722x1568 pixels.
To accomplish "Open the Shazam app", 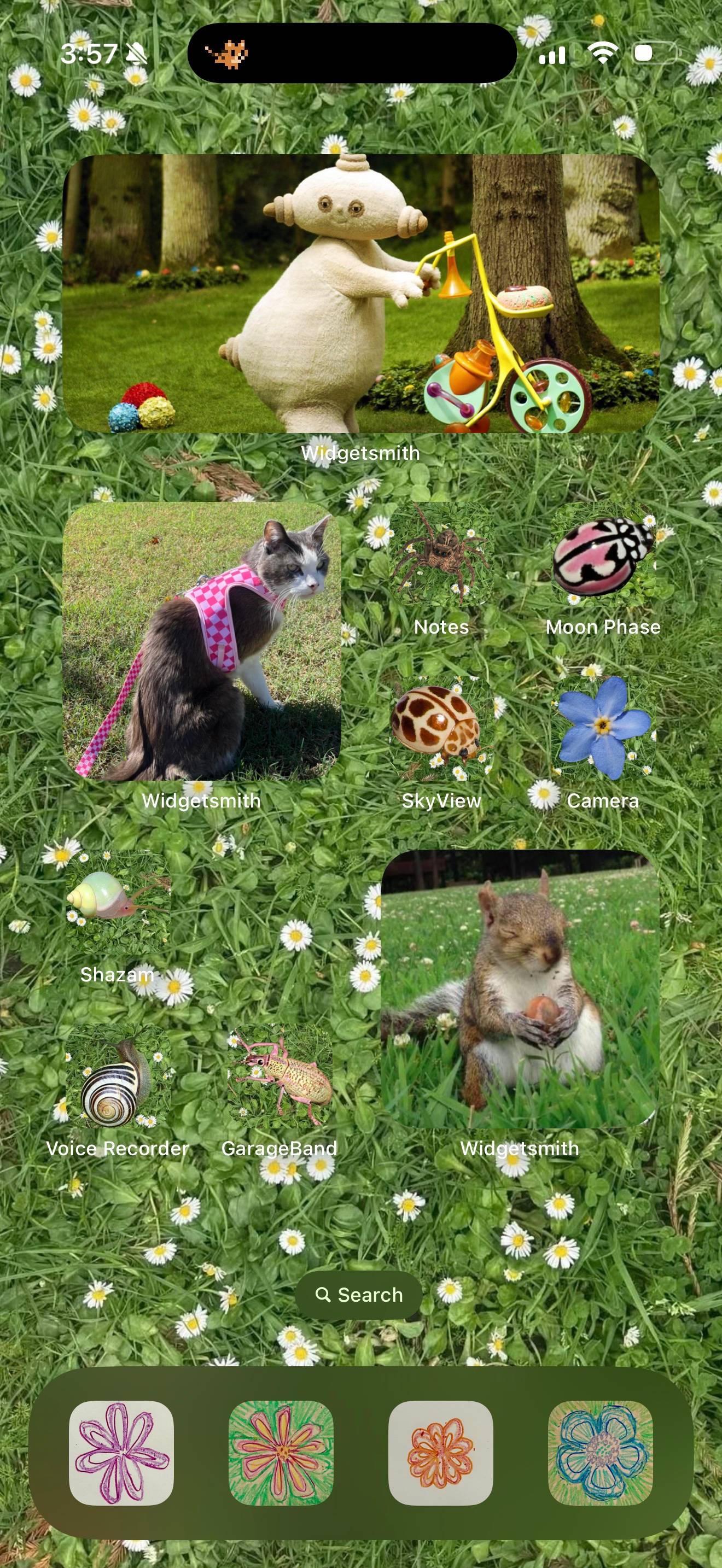I will [118, 902].
